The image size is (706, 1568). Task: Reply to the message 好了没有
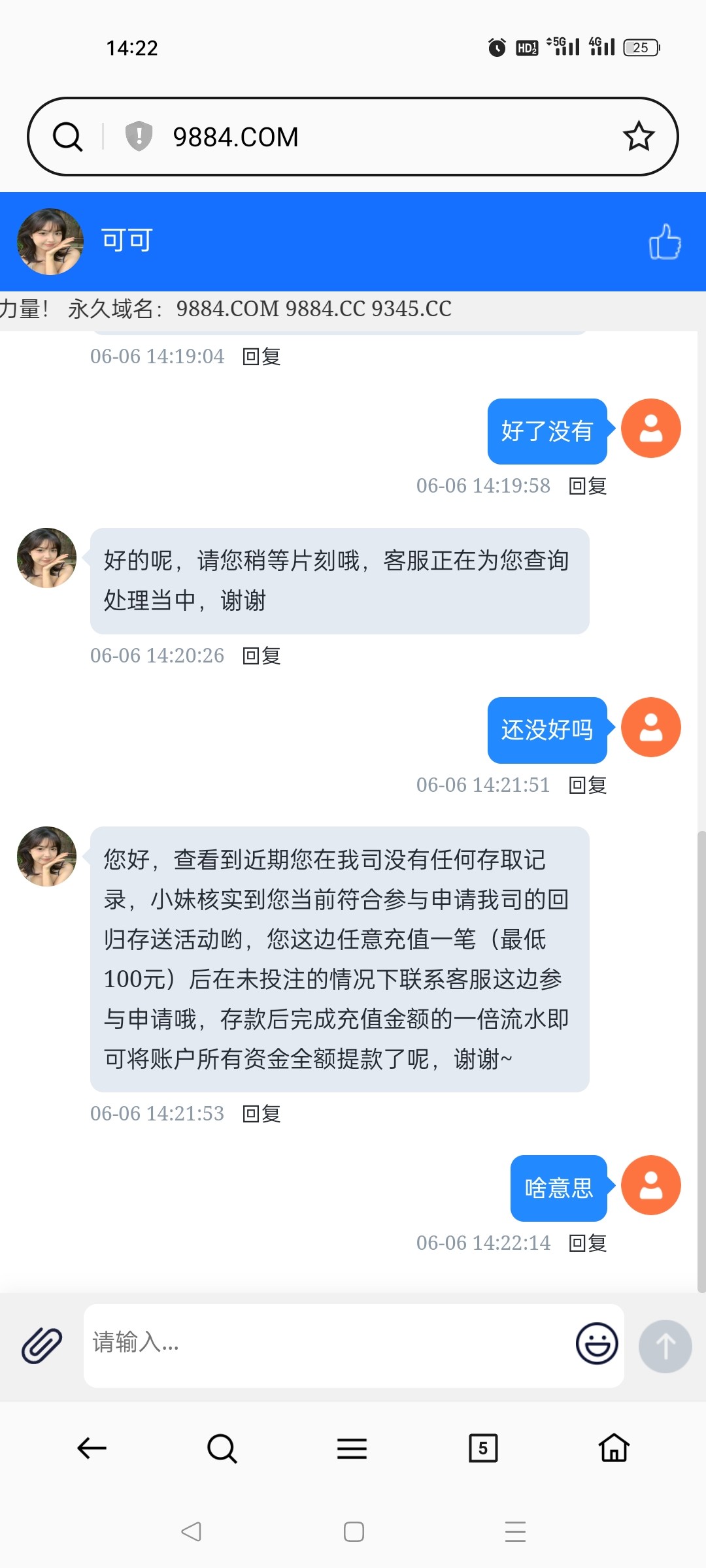[588, 486]
